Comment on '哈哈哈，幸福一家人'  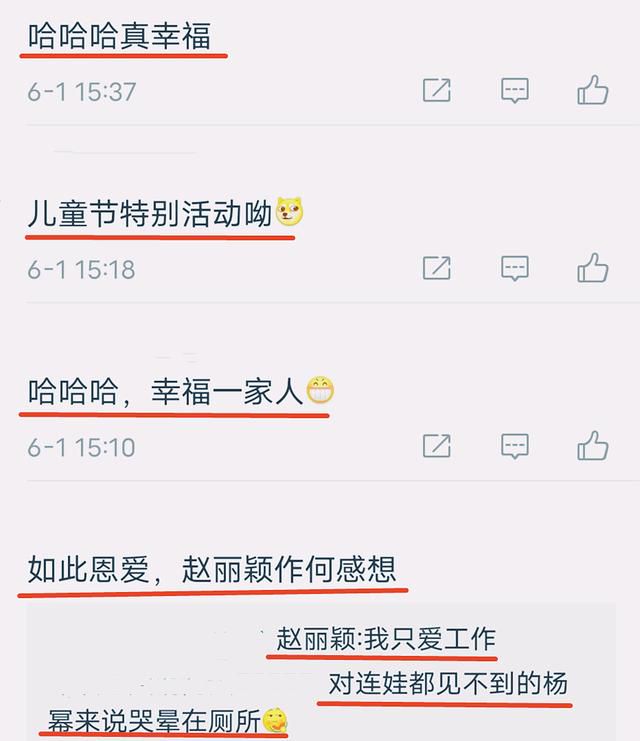[515, 445]
